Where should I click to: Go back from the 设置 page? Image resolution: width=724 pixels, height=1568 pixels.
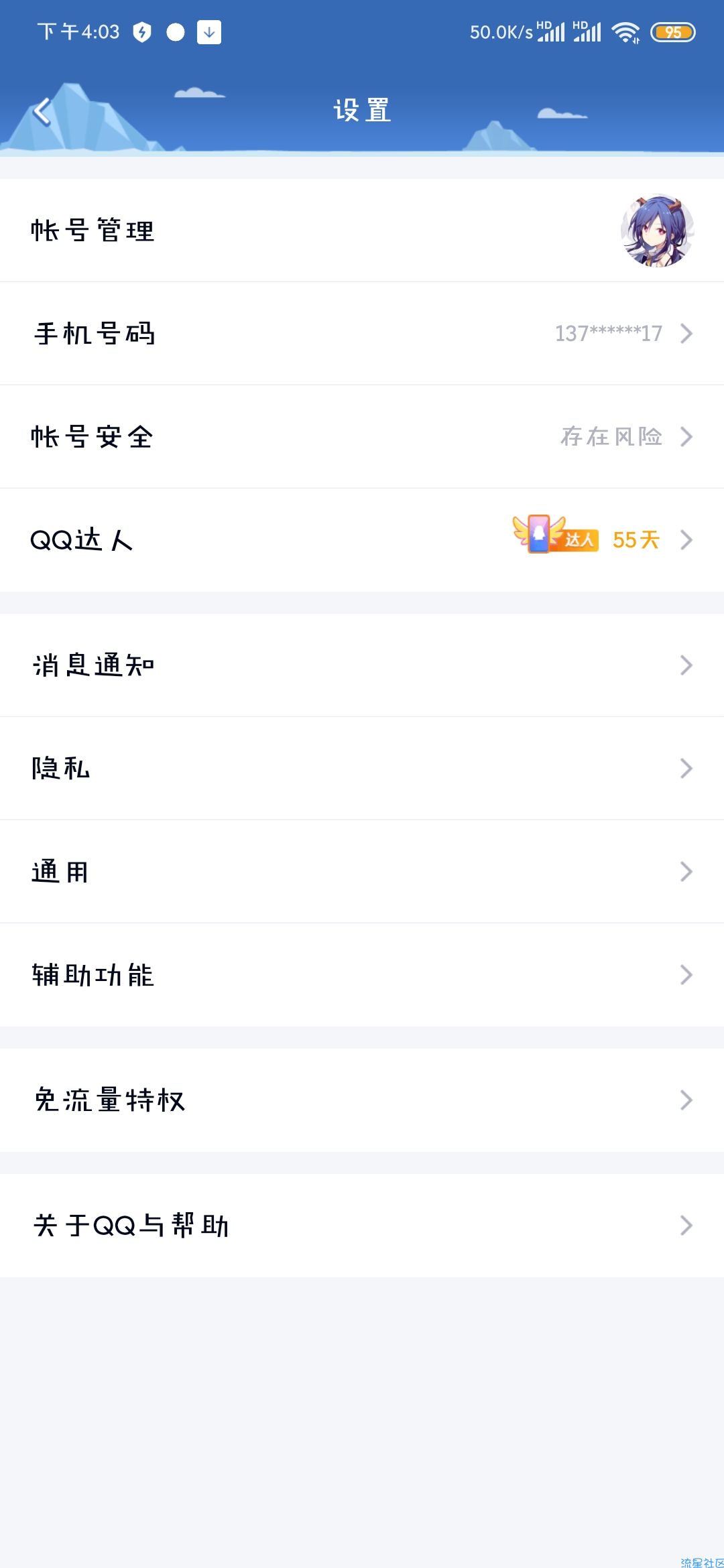click(x=42, y=111)
